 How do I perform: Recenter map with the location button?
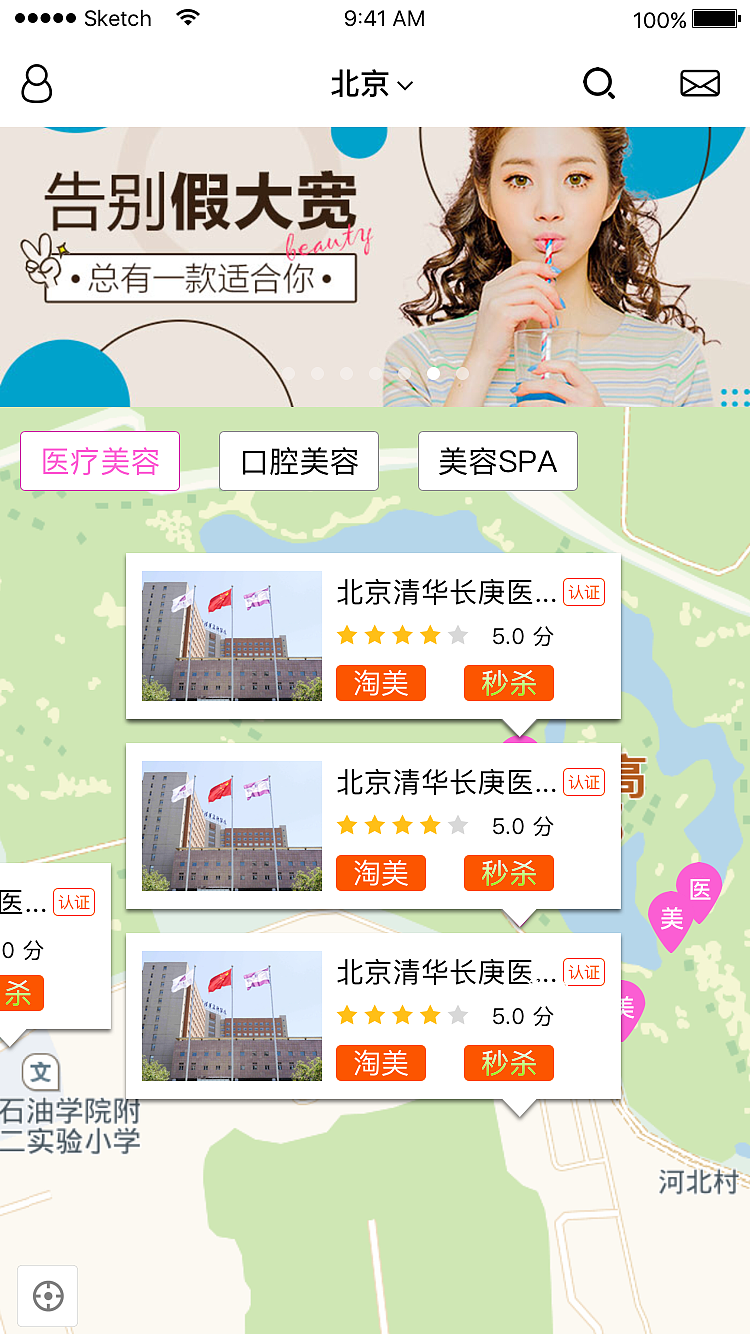[x=48, y=1296]
